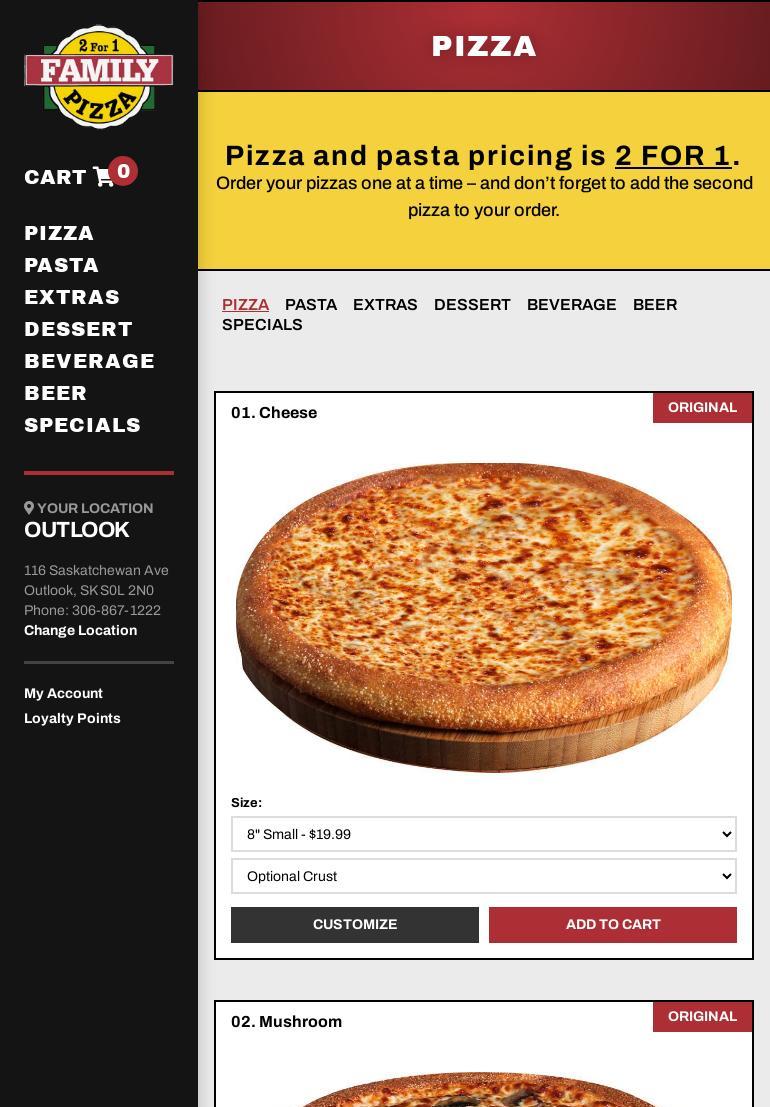Viewport: 770px width, 1107px height.
Task: Open Beverage in the sidebar menu
Action: pos(89,361)
